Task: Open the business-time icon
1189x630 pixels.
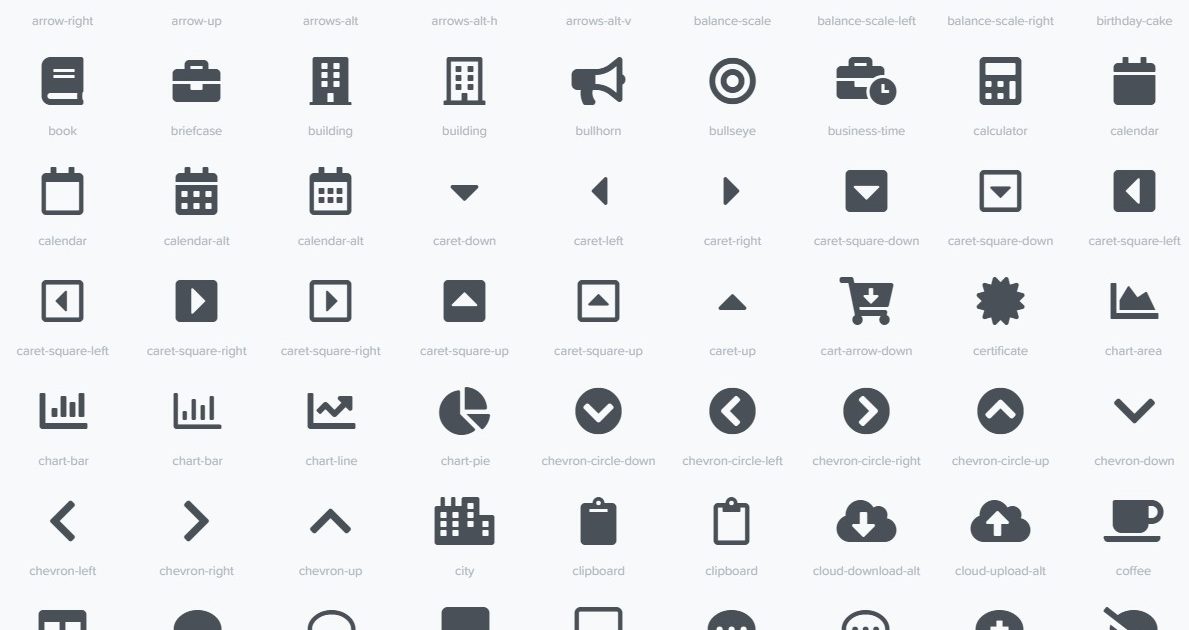Action: 866,81
